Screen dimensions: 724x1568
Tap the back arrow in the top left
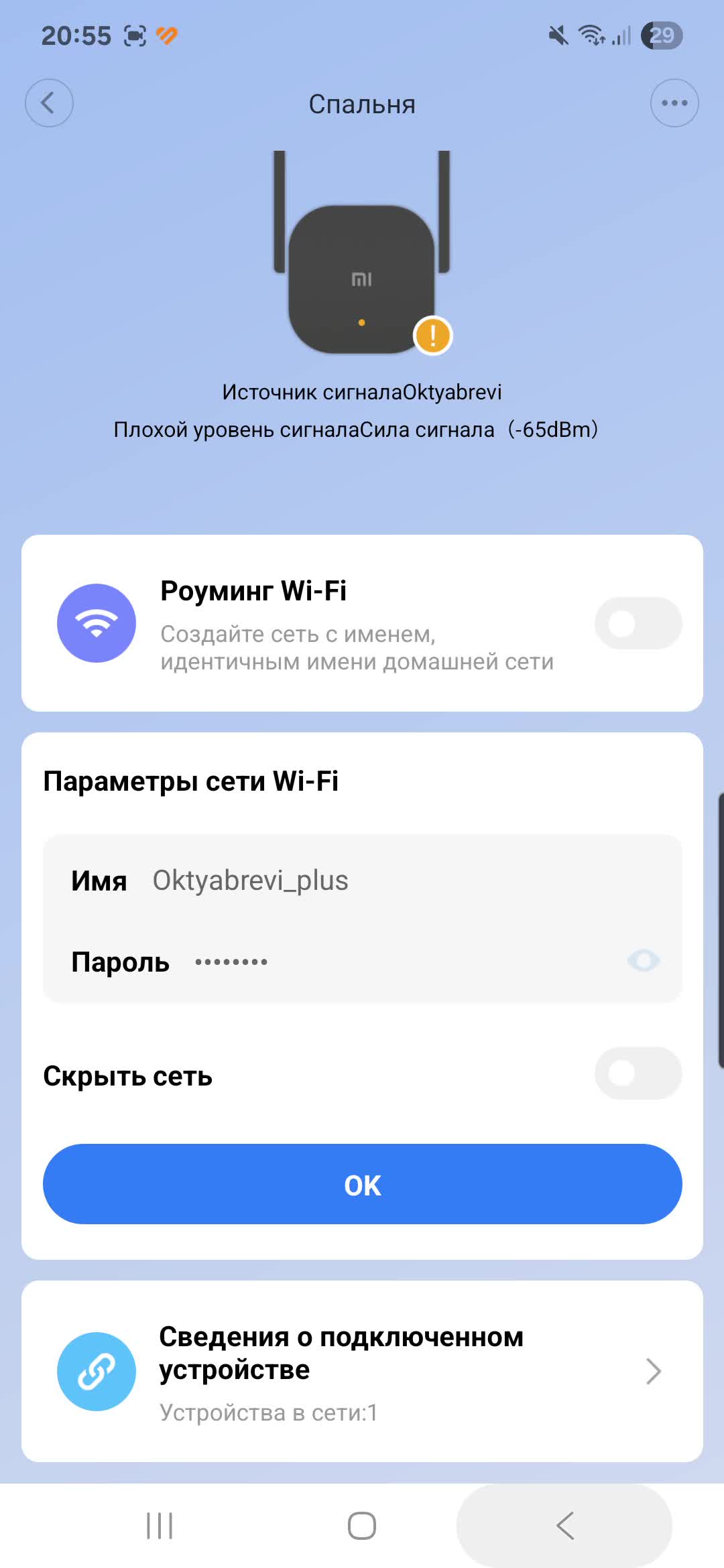click(x=49, y=103)
